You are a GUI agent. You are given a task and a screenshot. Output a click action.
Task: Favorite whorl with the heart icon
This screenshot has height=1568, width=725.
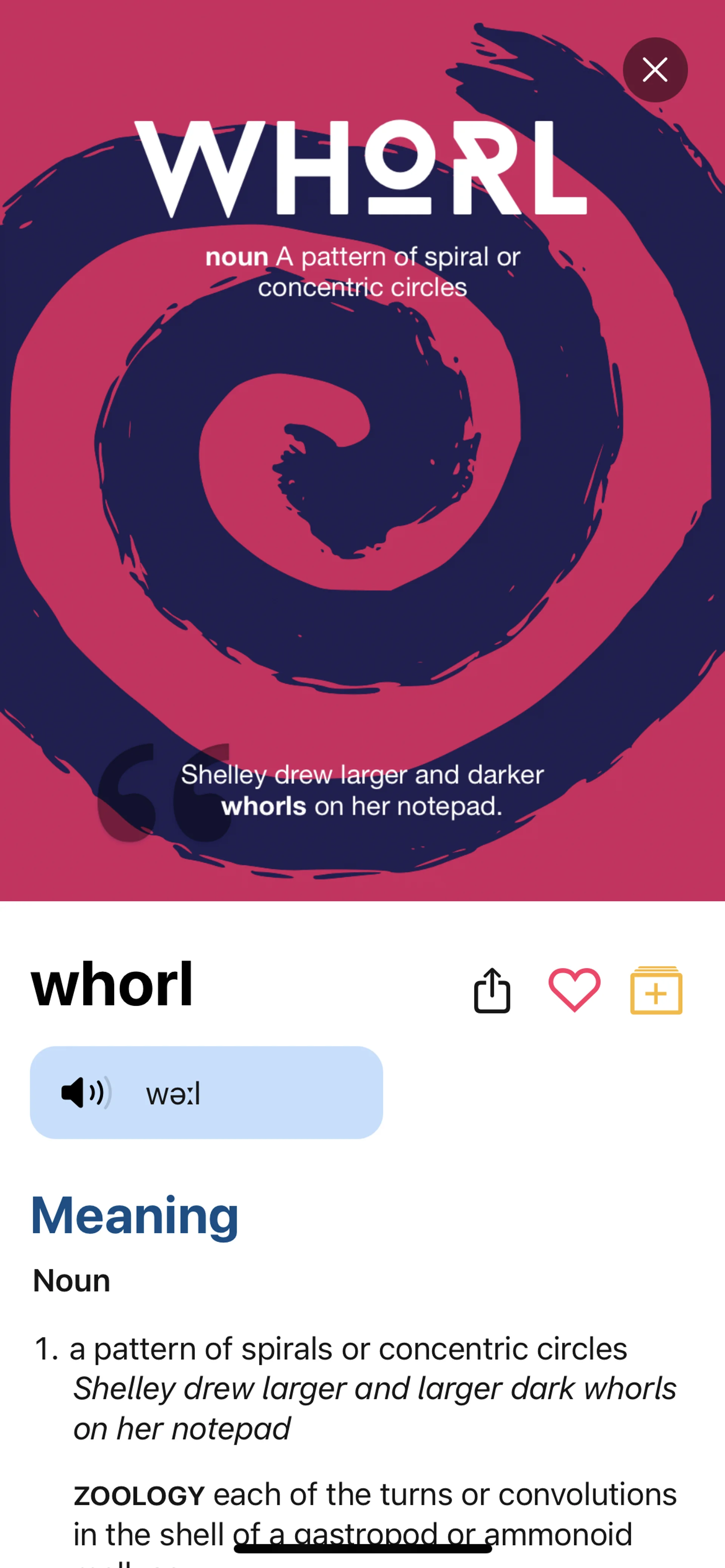click(574, 990)
